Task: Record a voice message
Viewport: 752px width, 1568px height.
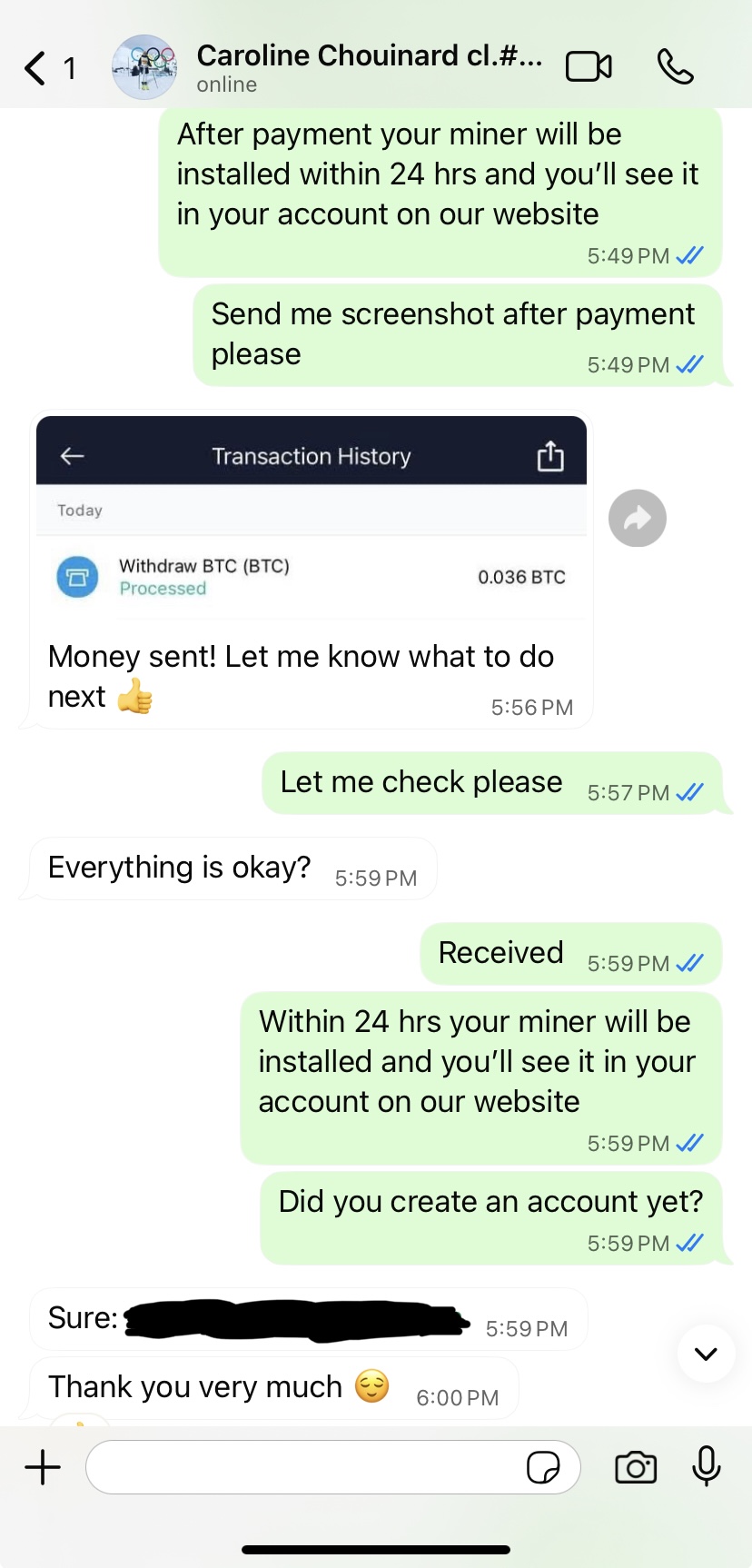Action: (706, 1465)
